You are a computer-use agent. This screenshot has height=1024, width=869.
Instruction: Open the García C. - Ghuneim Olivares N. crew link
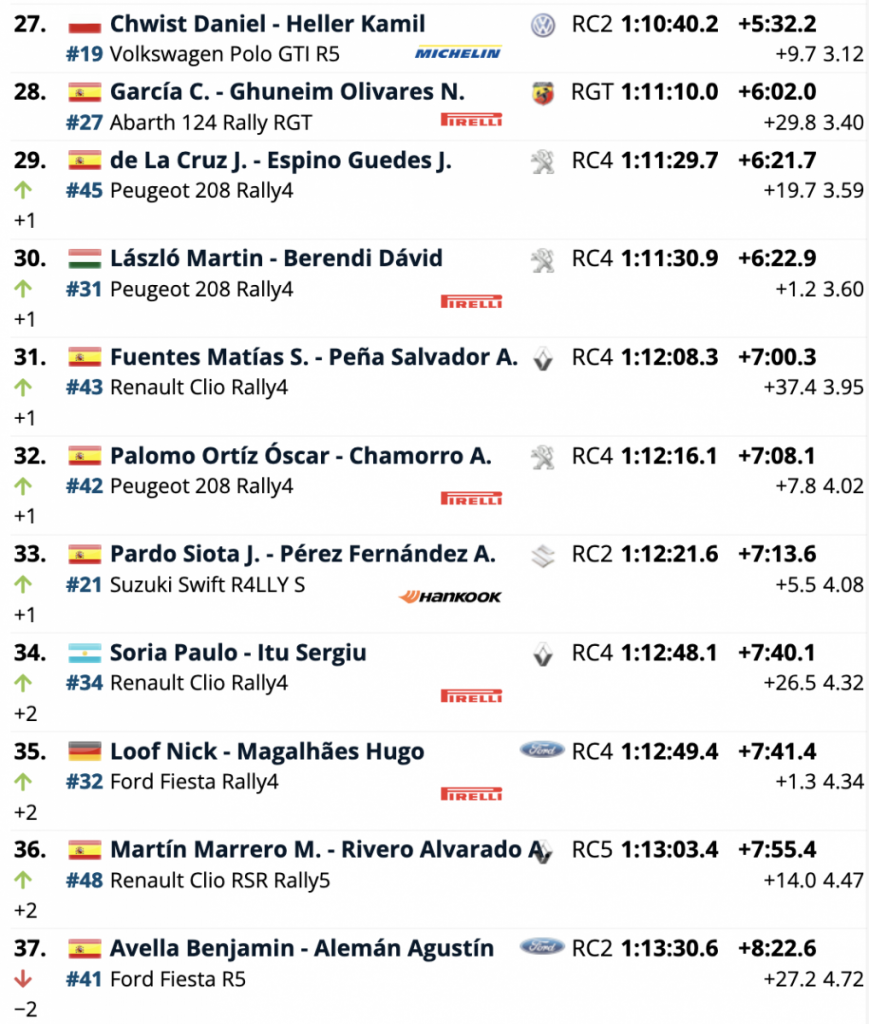(x=287, y=93)
